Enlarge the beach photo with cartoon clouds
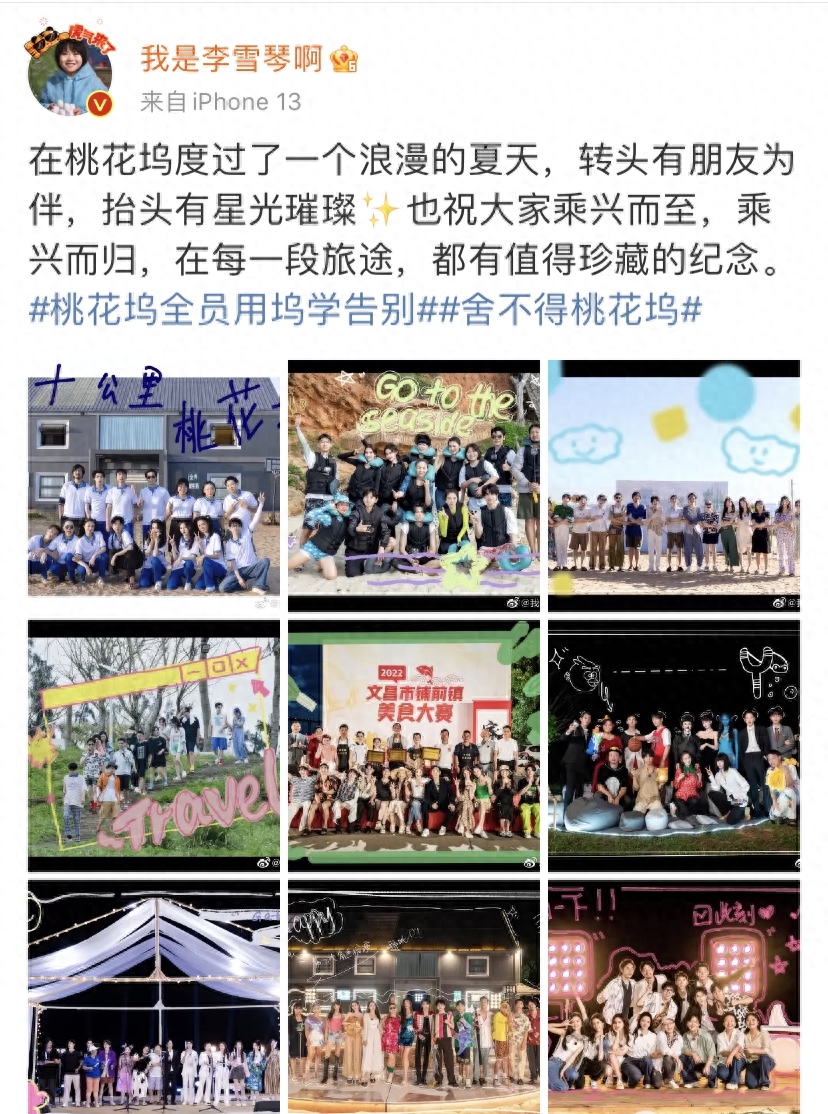The height and width of the screenshot is (1114, 828). point(674,485)
